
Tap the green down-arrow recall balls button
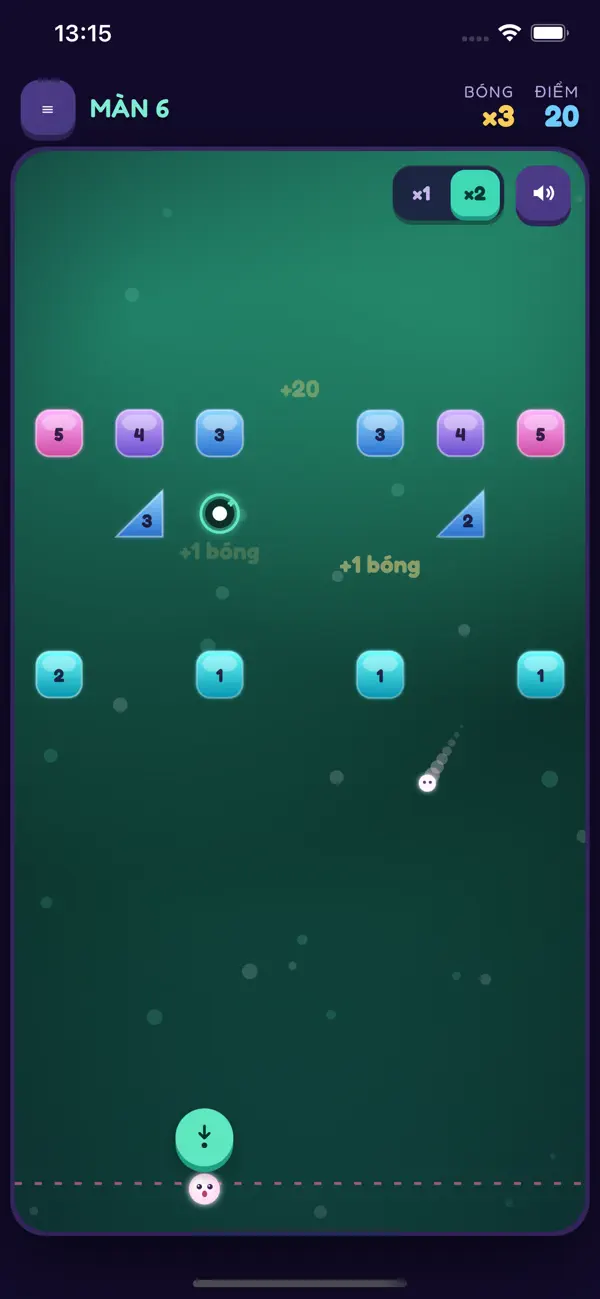204,1137
